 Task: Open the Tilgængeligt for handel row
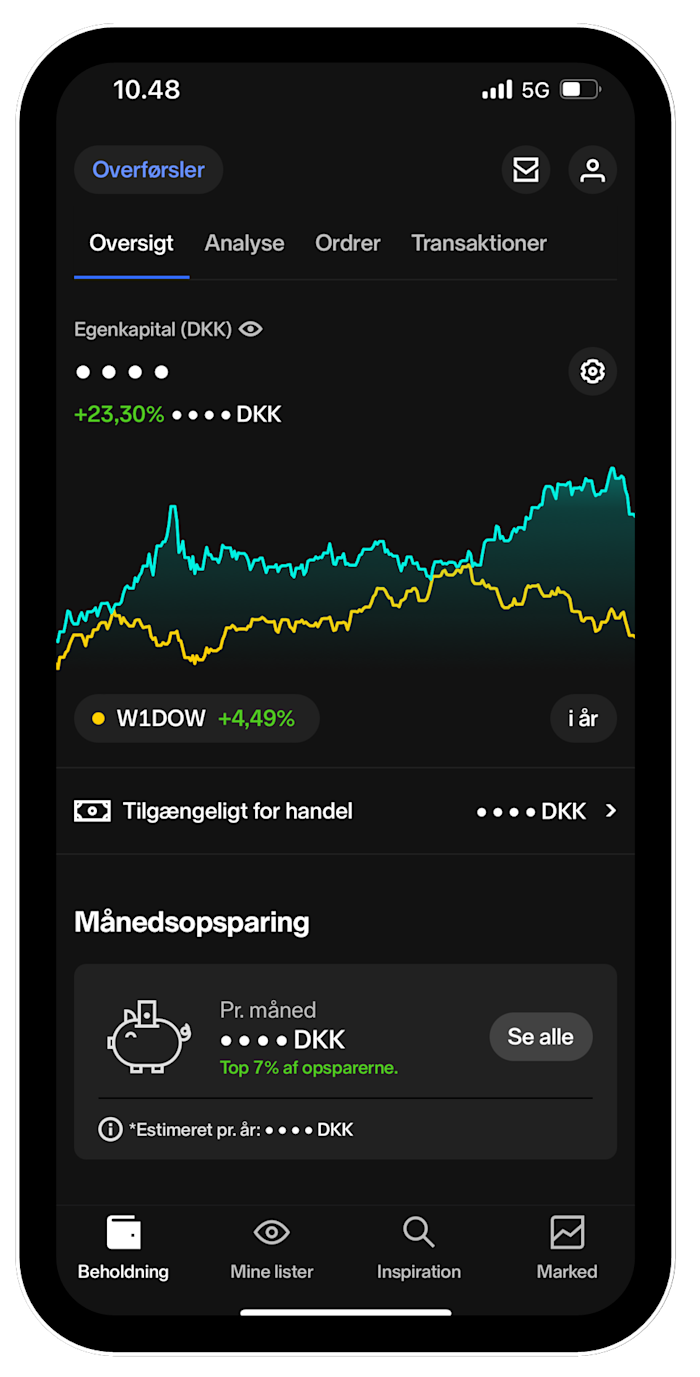pyautogui.click(x=346, y=811)
